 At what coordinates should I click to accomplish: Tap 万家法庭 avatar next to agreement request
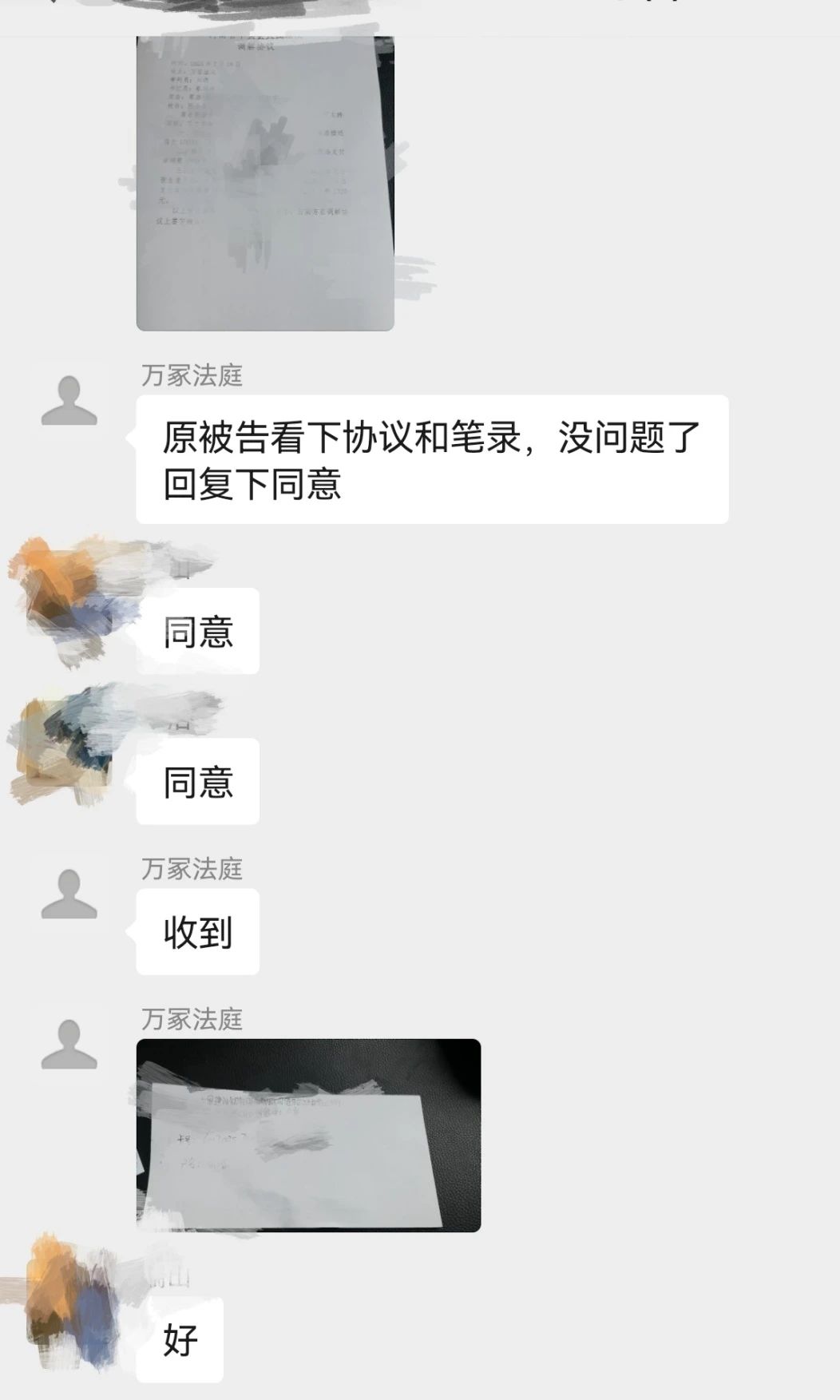69,400
